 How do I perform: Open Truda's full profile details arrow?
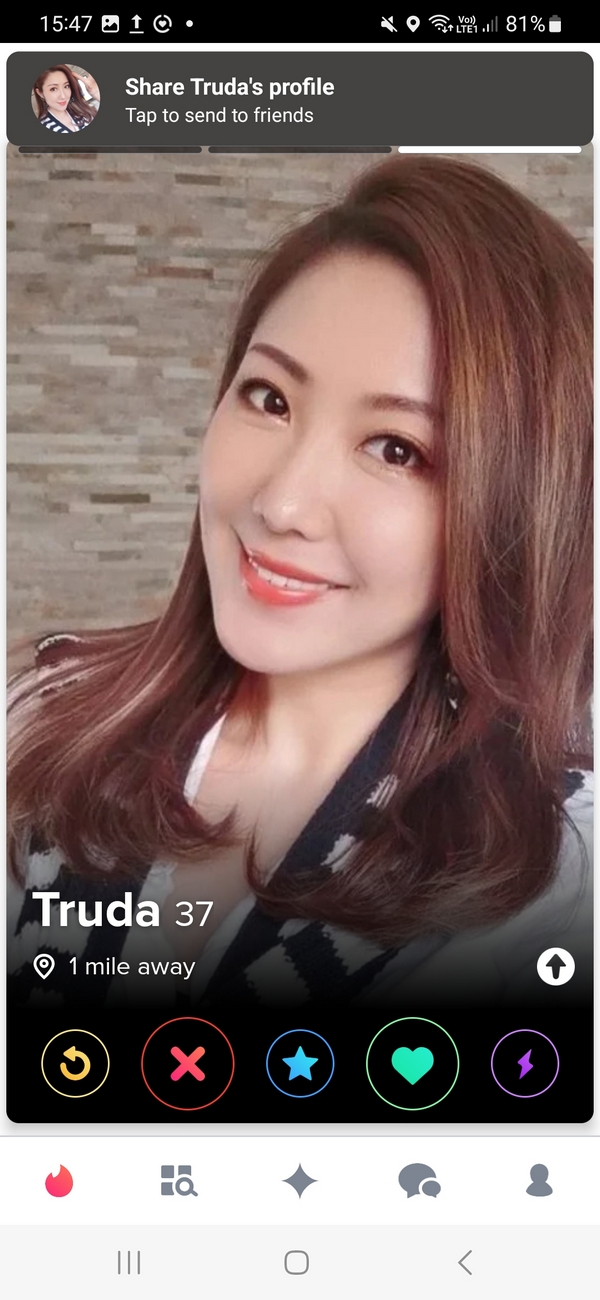pyautogui.click(x=556, y=966)
